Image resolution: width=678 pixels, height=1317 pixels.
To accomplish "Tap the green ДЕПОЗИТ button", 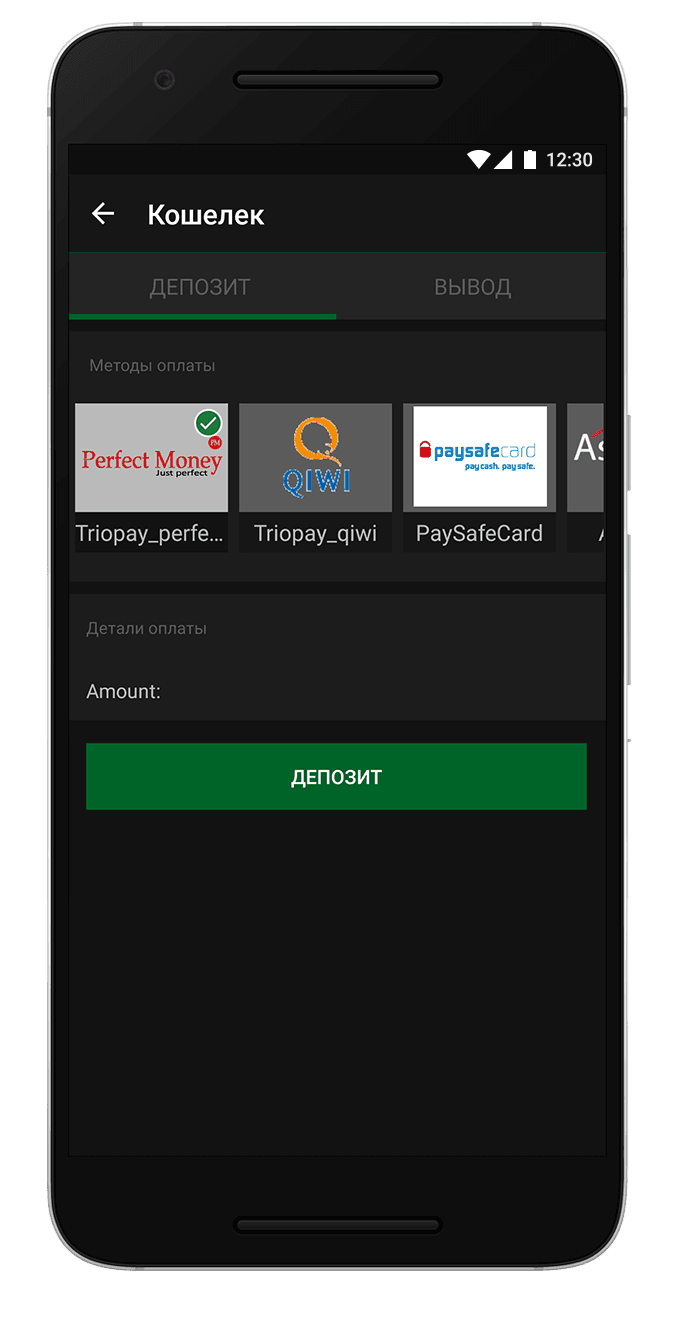I will pos(336,777).
